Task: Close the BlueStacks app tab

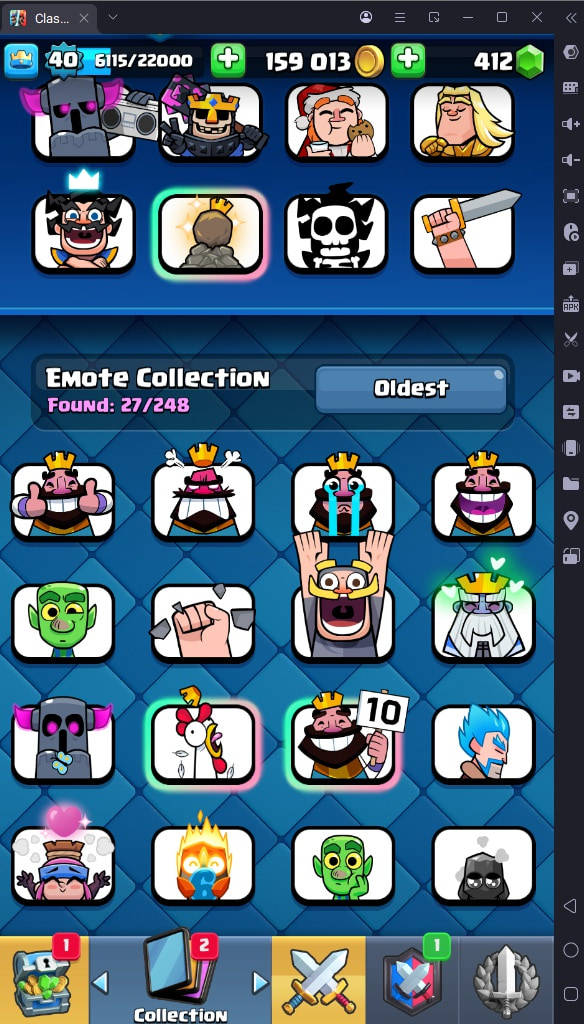Action: 84,18
